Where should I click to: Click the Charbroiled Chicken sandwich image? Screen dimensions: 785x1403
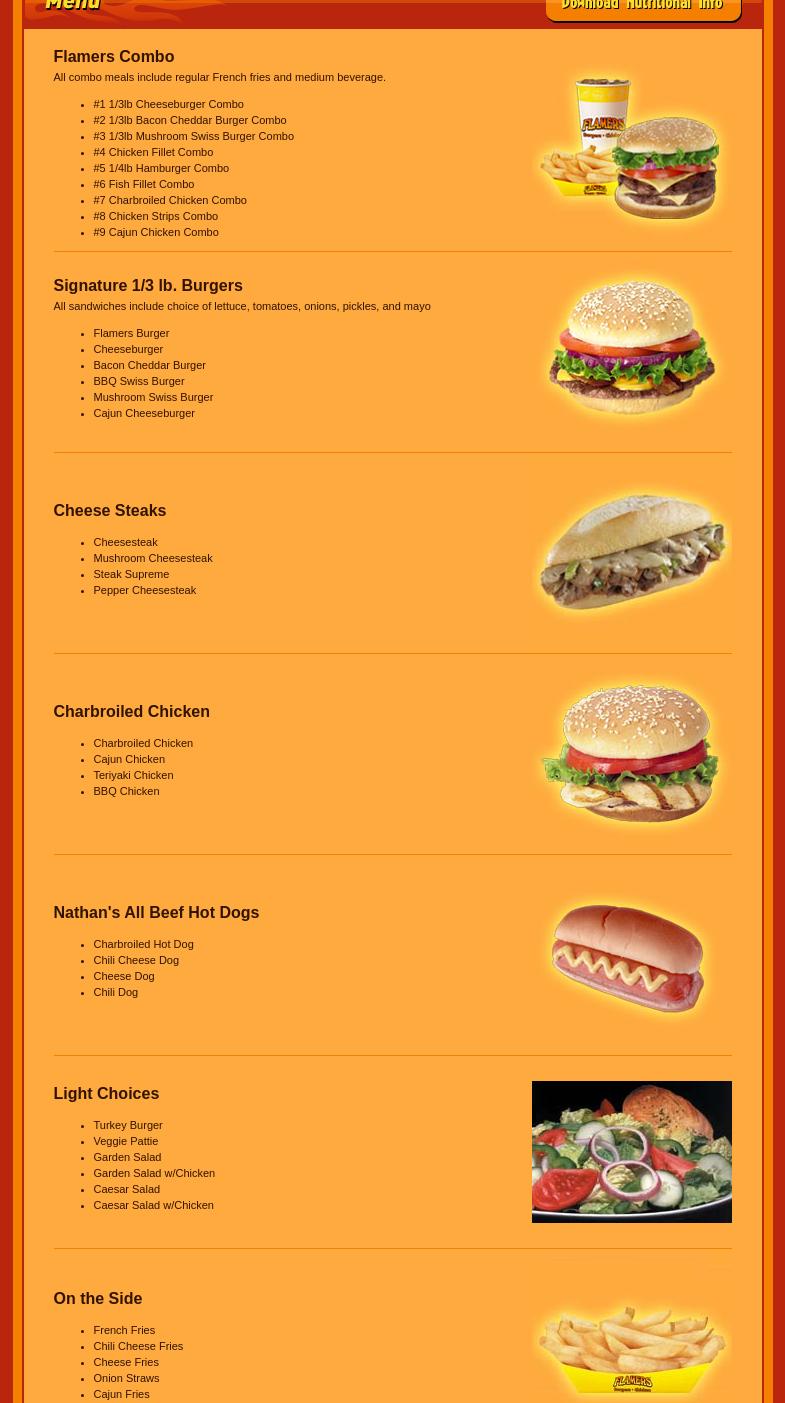point(629,752)
